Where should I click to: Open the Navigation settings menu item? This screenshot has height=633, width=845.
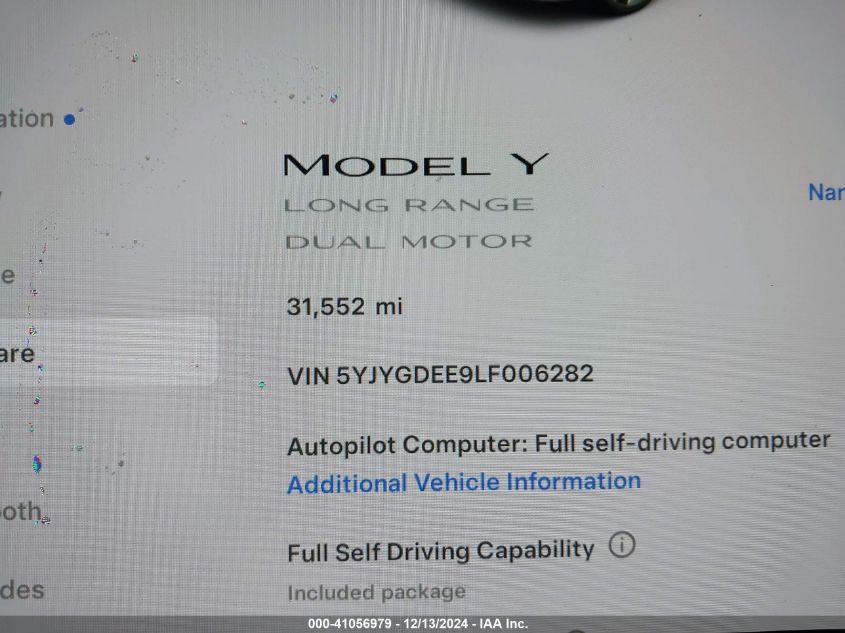point(28,119)
